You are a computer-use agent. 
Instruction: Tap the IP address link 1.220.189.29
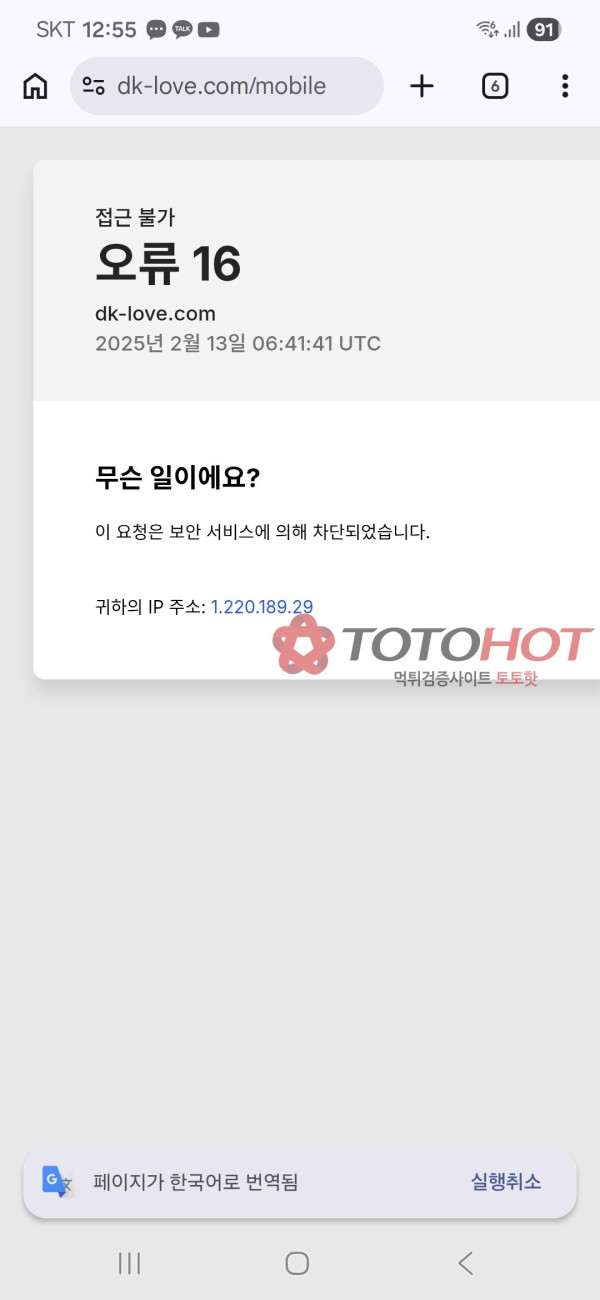point(262,607)
